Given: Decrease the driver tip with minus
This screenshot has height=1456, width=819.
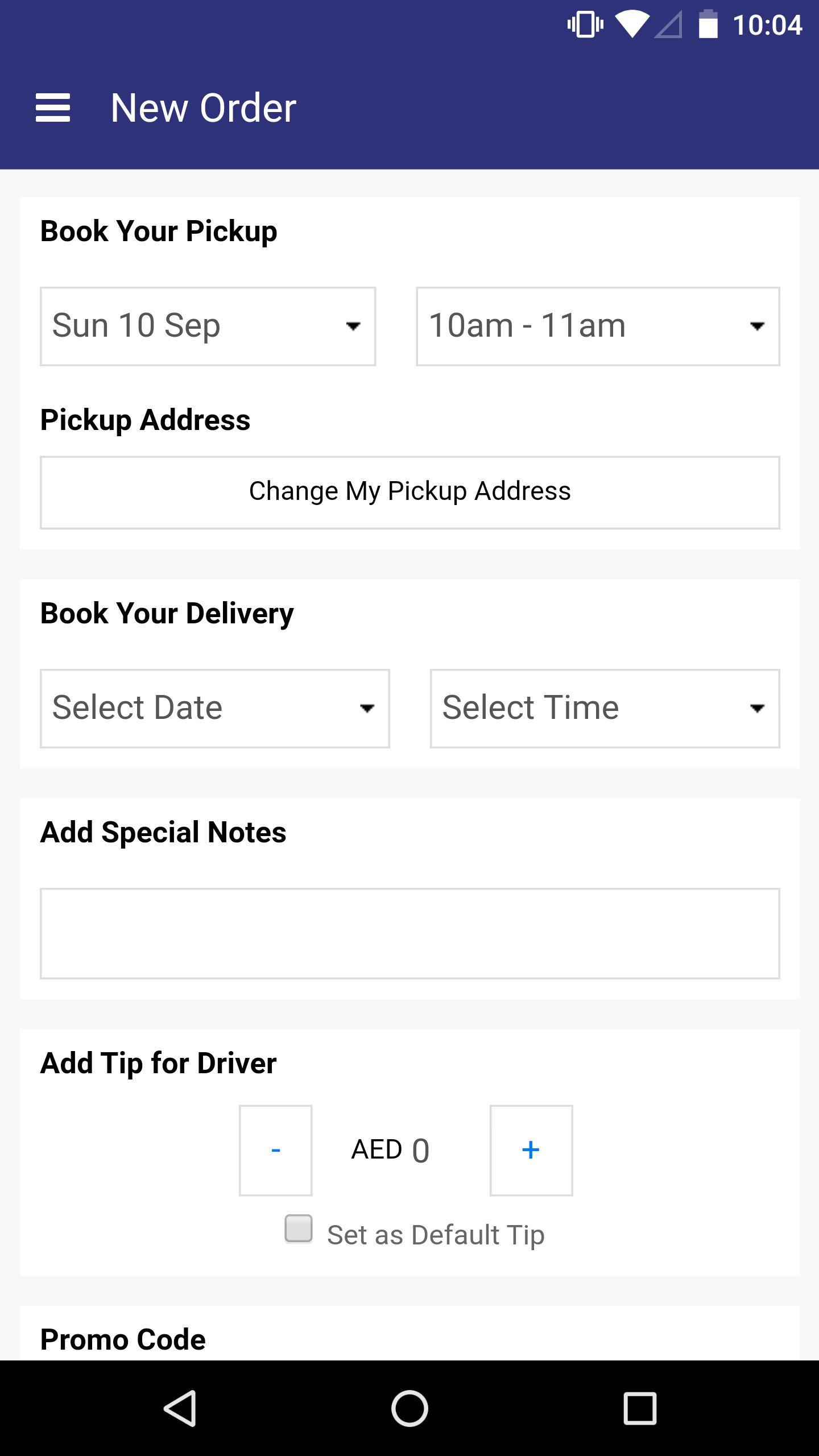Looking at the screenshot, I should [x=276, y=1150].
